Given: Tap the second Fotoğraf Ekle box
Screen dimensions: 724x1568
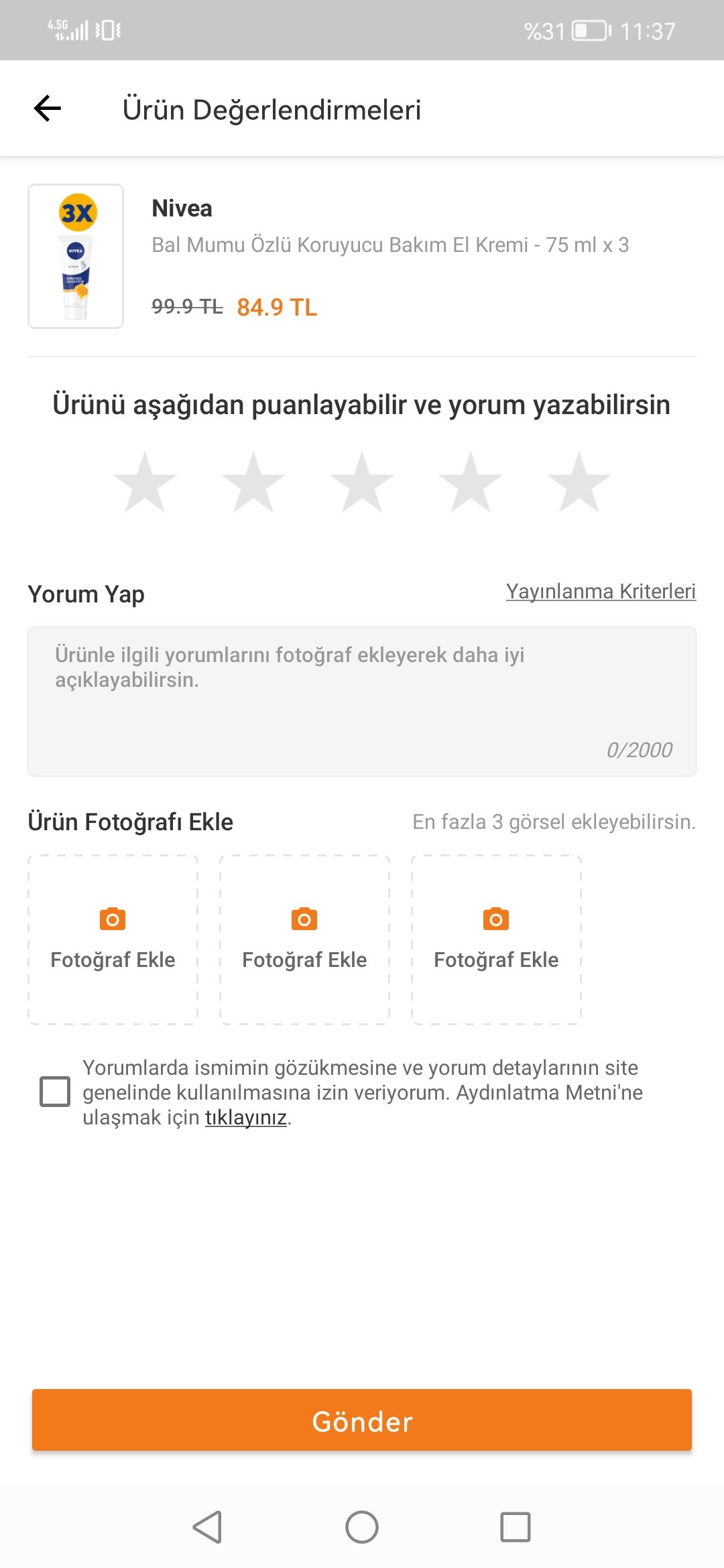Looking at the screenshot, I should click(x=304, y=939).
